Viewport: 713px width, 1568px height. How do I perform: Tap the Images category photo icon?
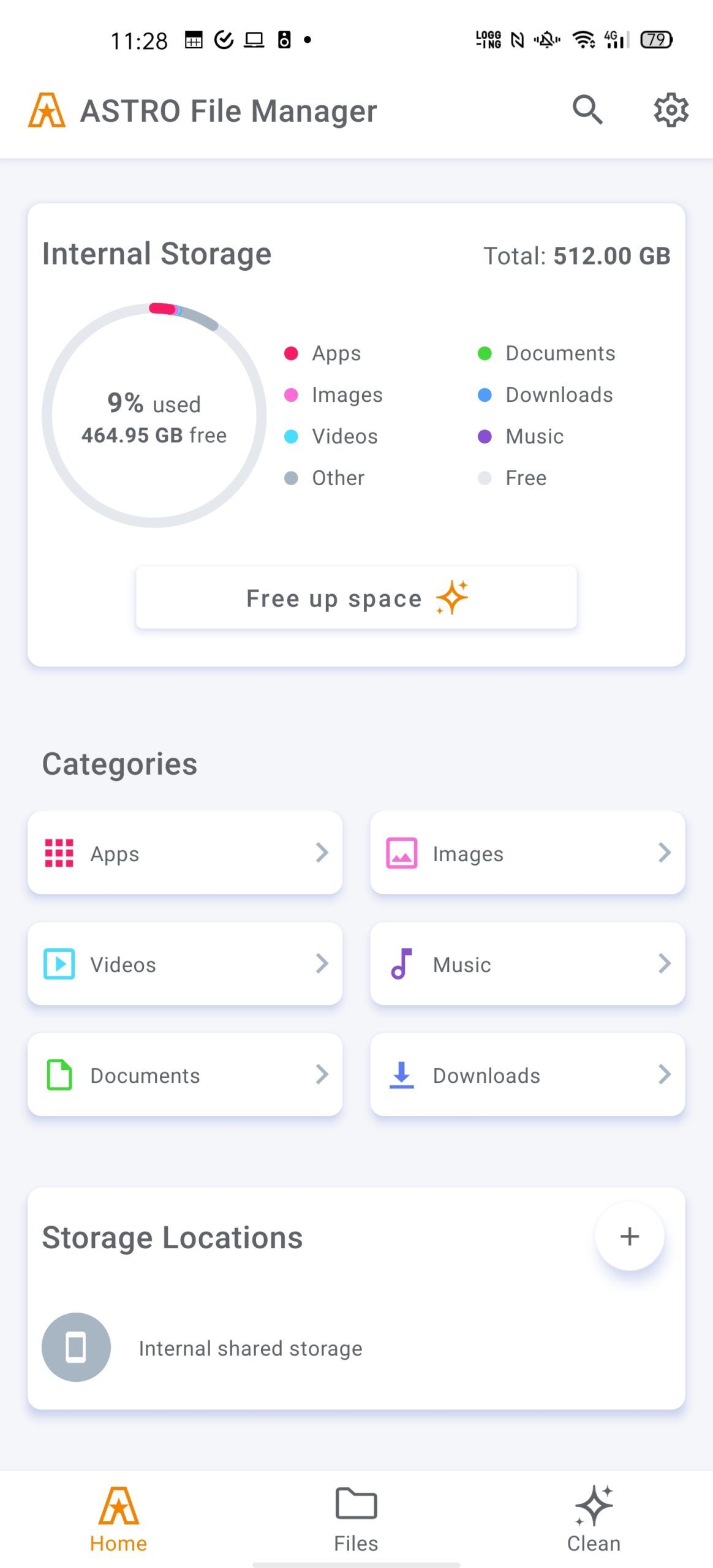point(401,853)
